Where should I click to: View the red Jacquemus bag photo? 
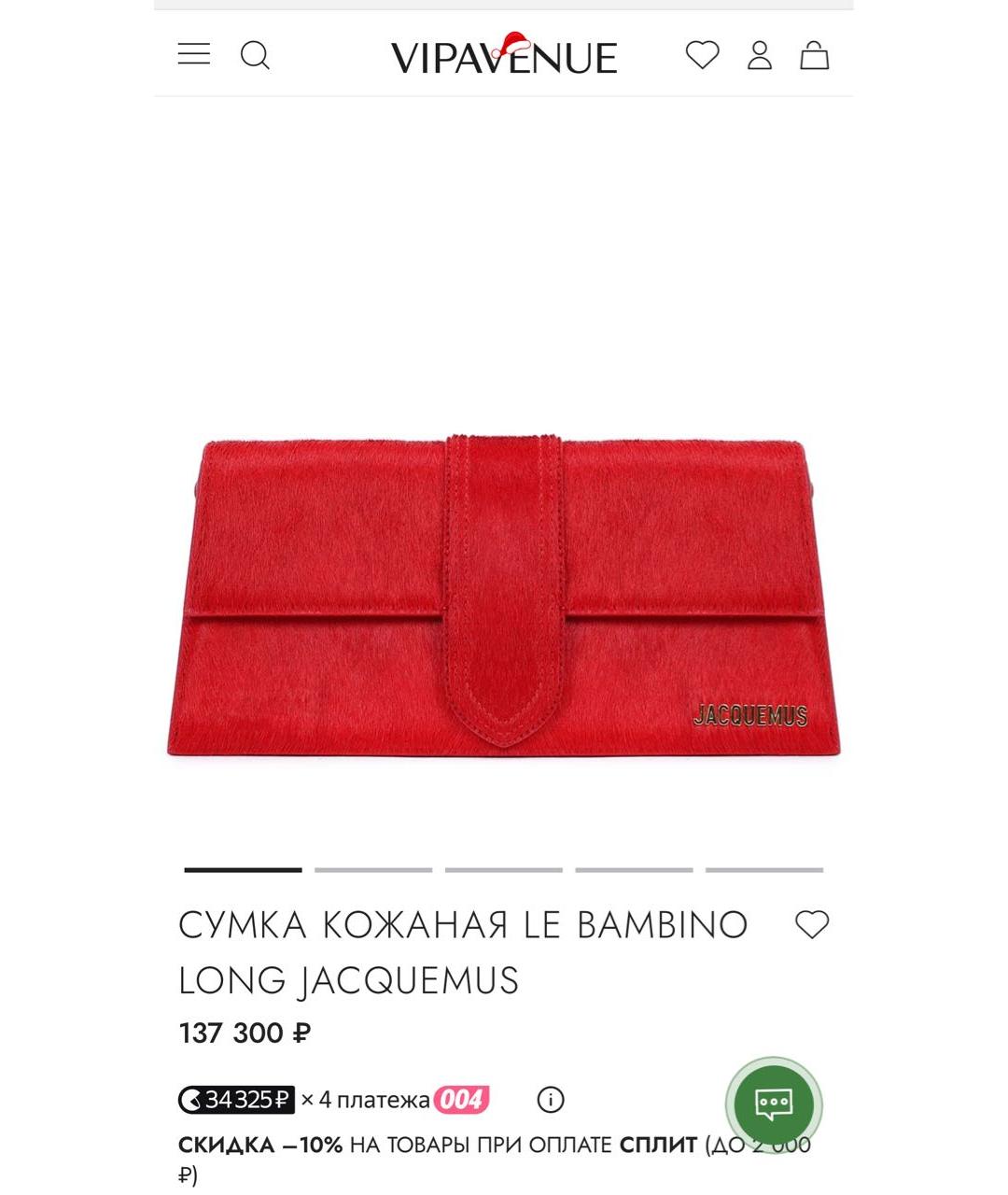click(504, 594)
